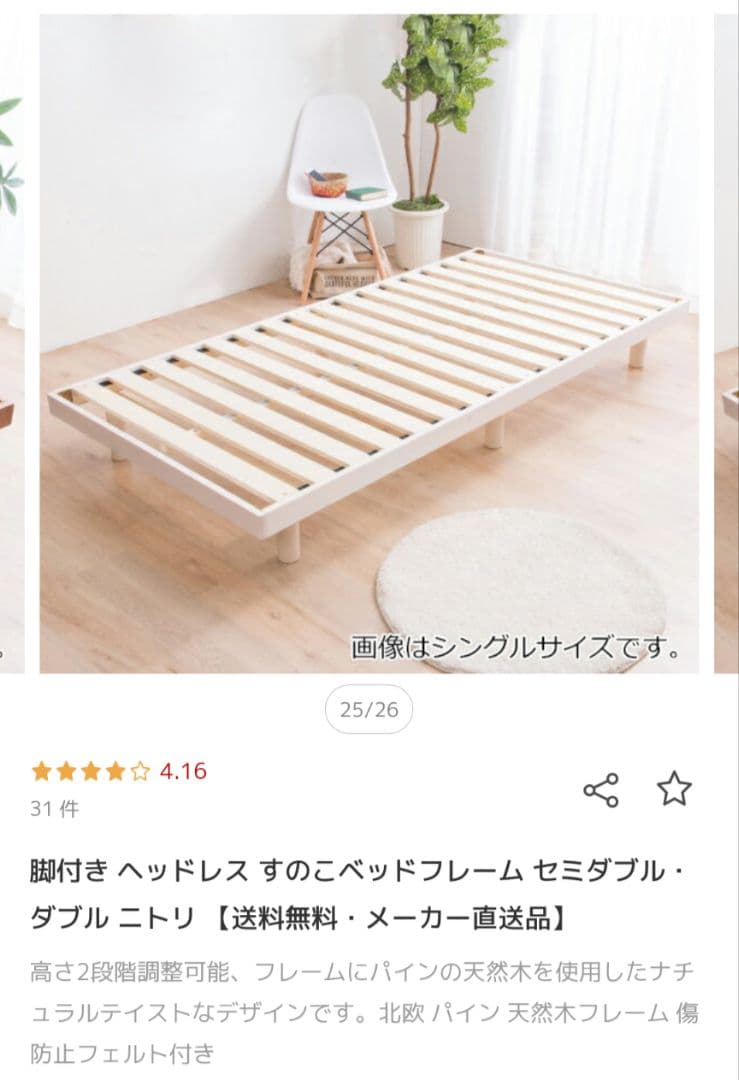739x1080 pixels.
Task: Share this bed frame product
Action: 601,790
